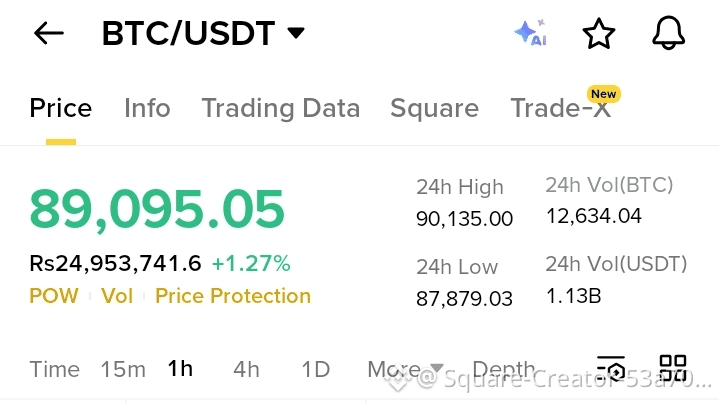The image size is (719, 403).
Task: Select the 15m chart interval
Action: [123, 369]
